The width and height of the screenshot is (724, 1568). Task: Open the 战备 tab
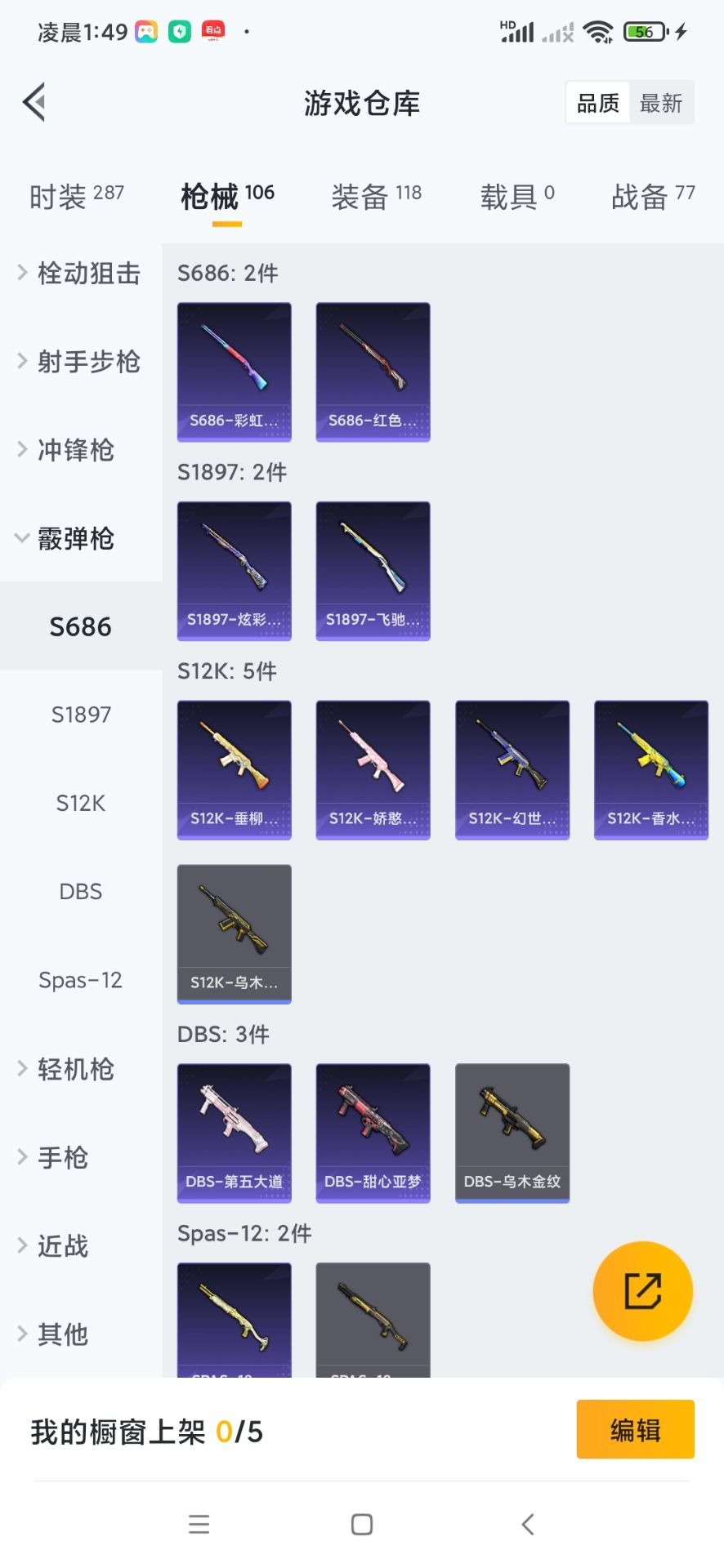(x=652, y=196)
